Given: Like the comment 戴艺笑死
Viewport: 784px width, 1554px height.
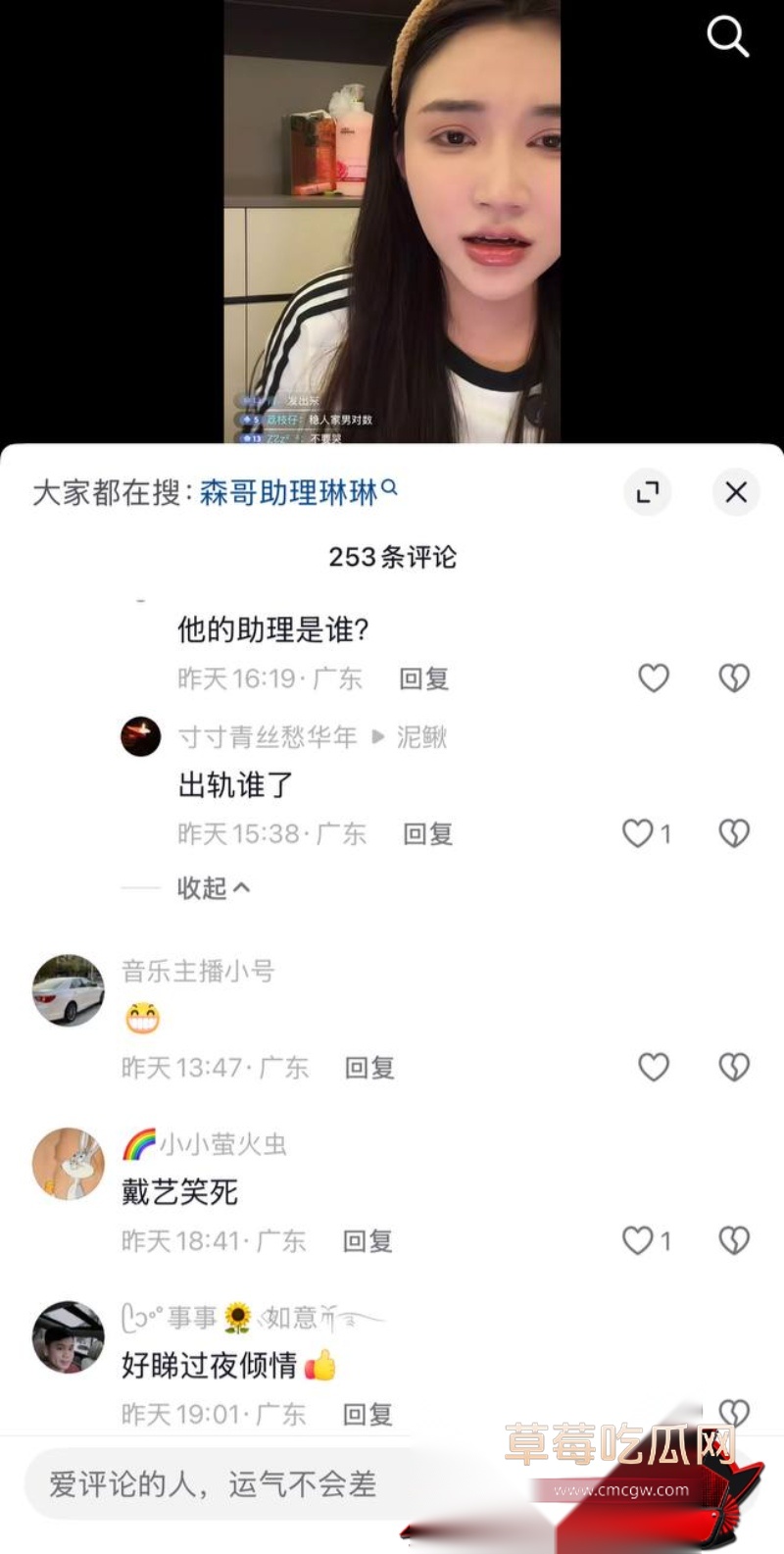Looking at the screenshot, I should [x=647, y=1240].
